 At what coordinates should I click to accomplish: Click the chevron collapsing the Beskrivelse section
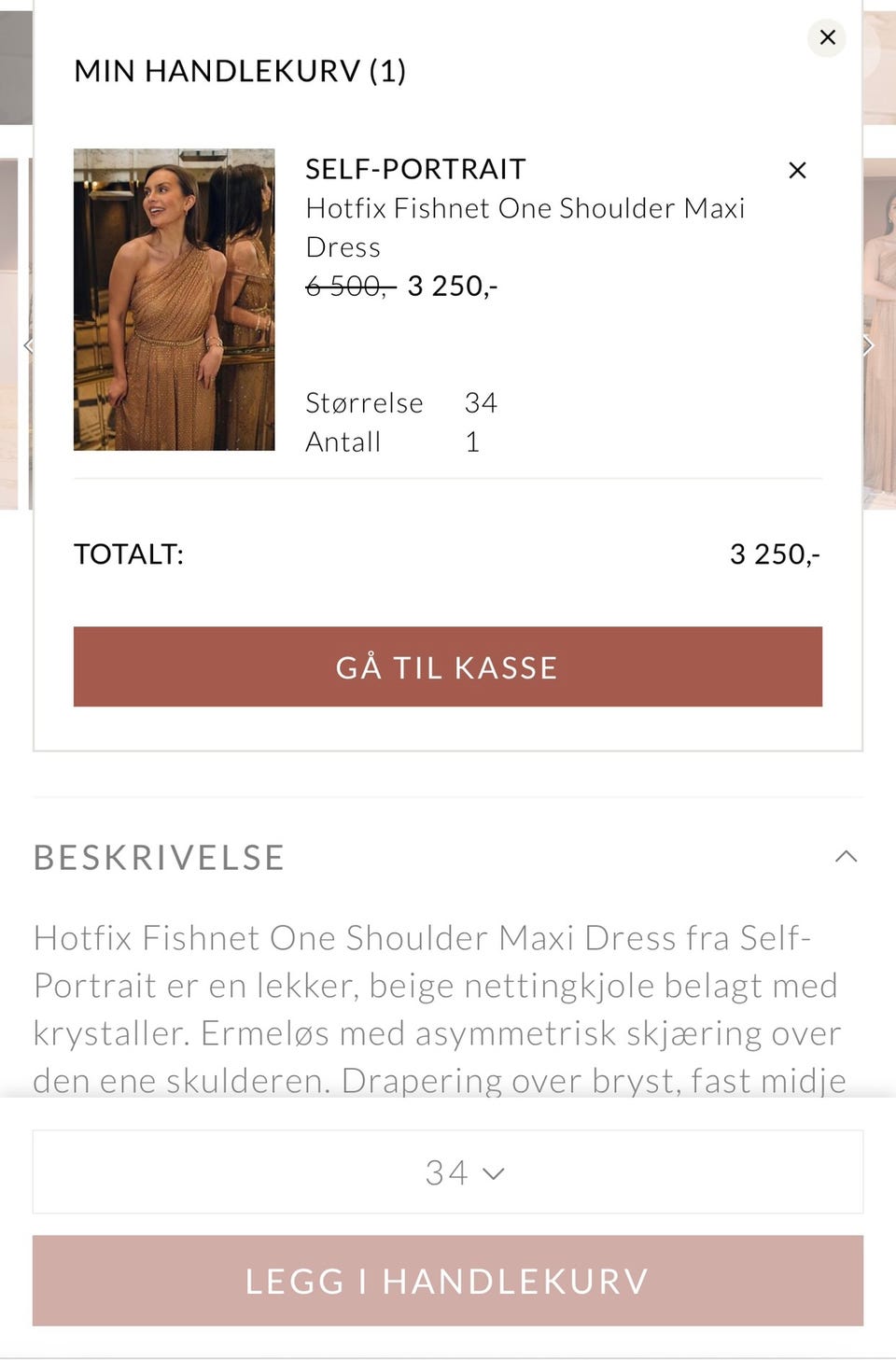tap(846, 856)
